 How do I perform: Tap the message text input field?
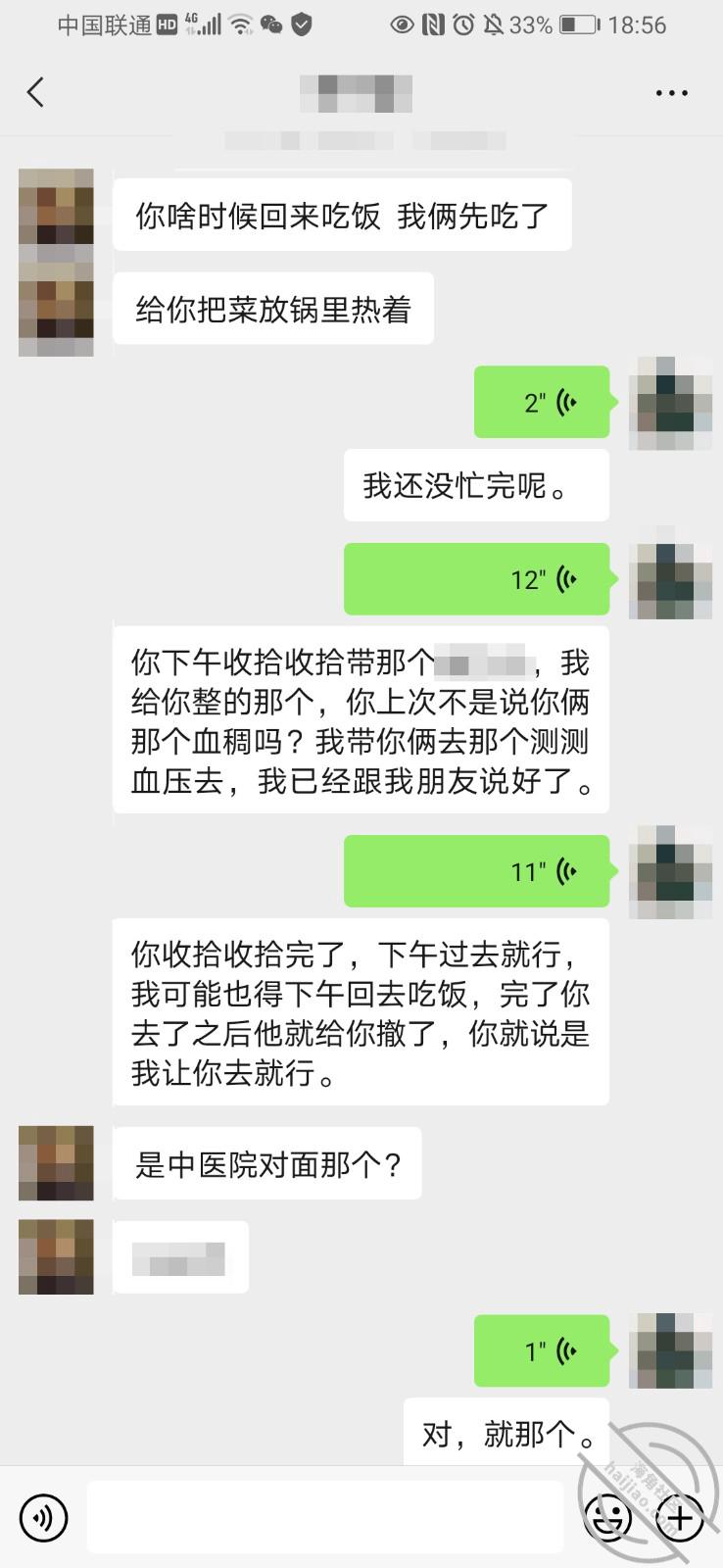[x=324, y=1518]
